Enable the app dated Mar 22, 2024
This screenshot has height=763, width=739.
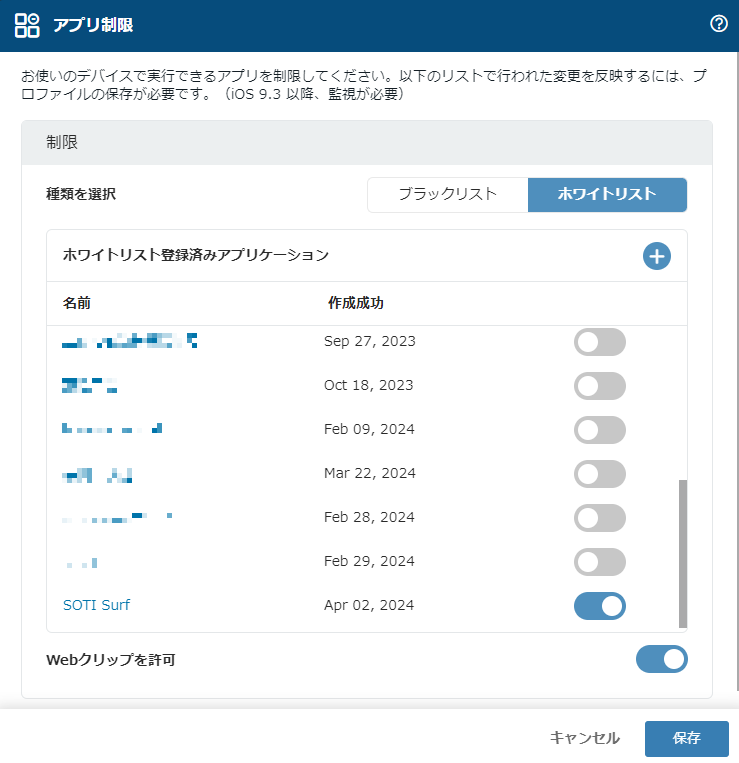click(x=600, y=474)
